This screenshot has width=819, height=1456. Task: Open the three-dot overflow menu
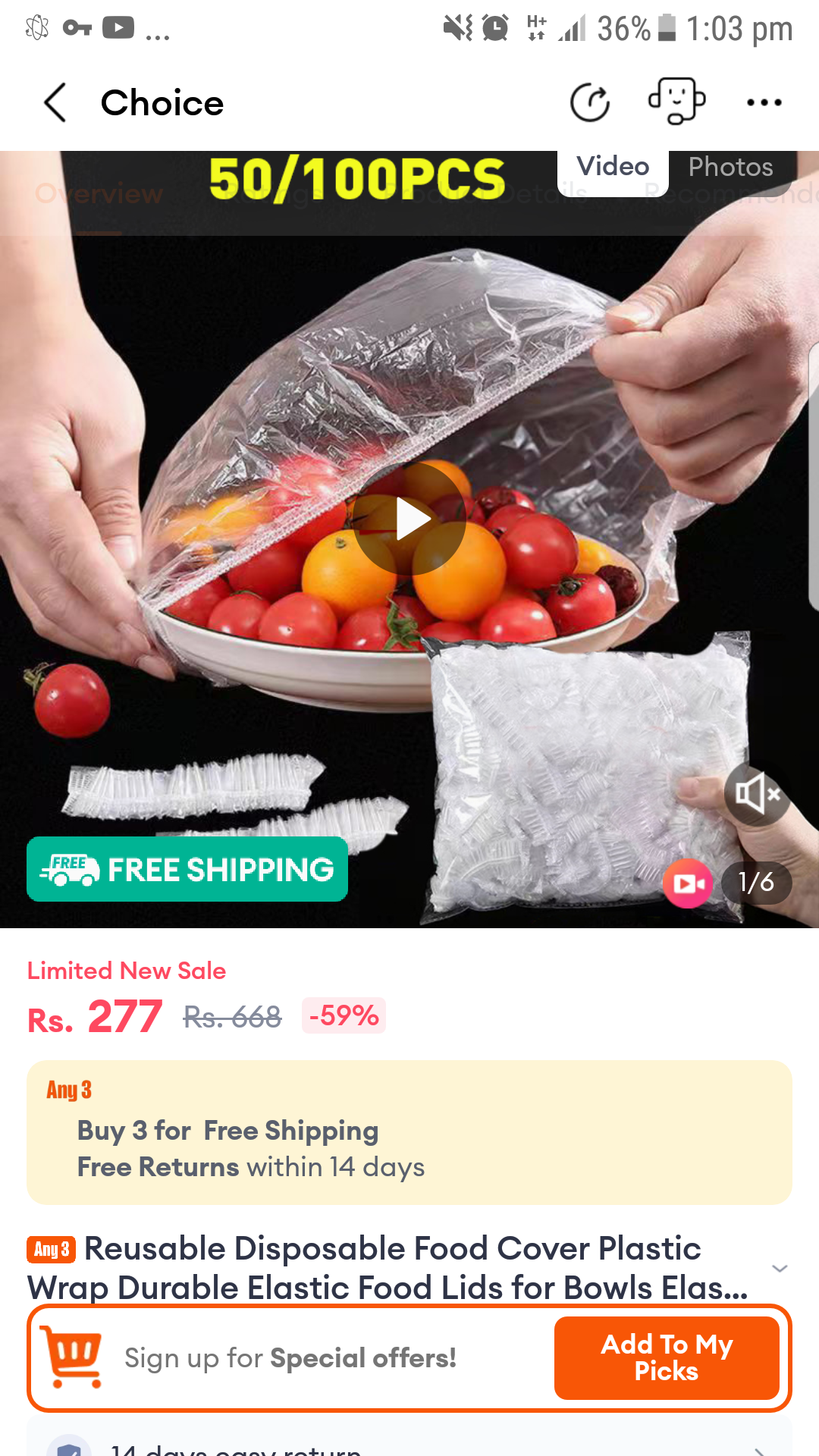click(x=764, y=102)
